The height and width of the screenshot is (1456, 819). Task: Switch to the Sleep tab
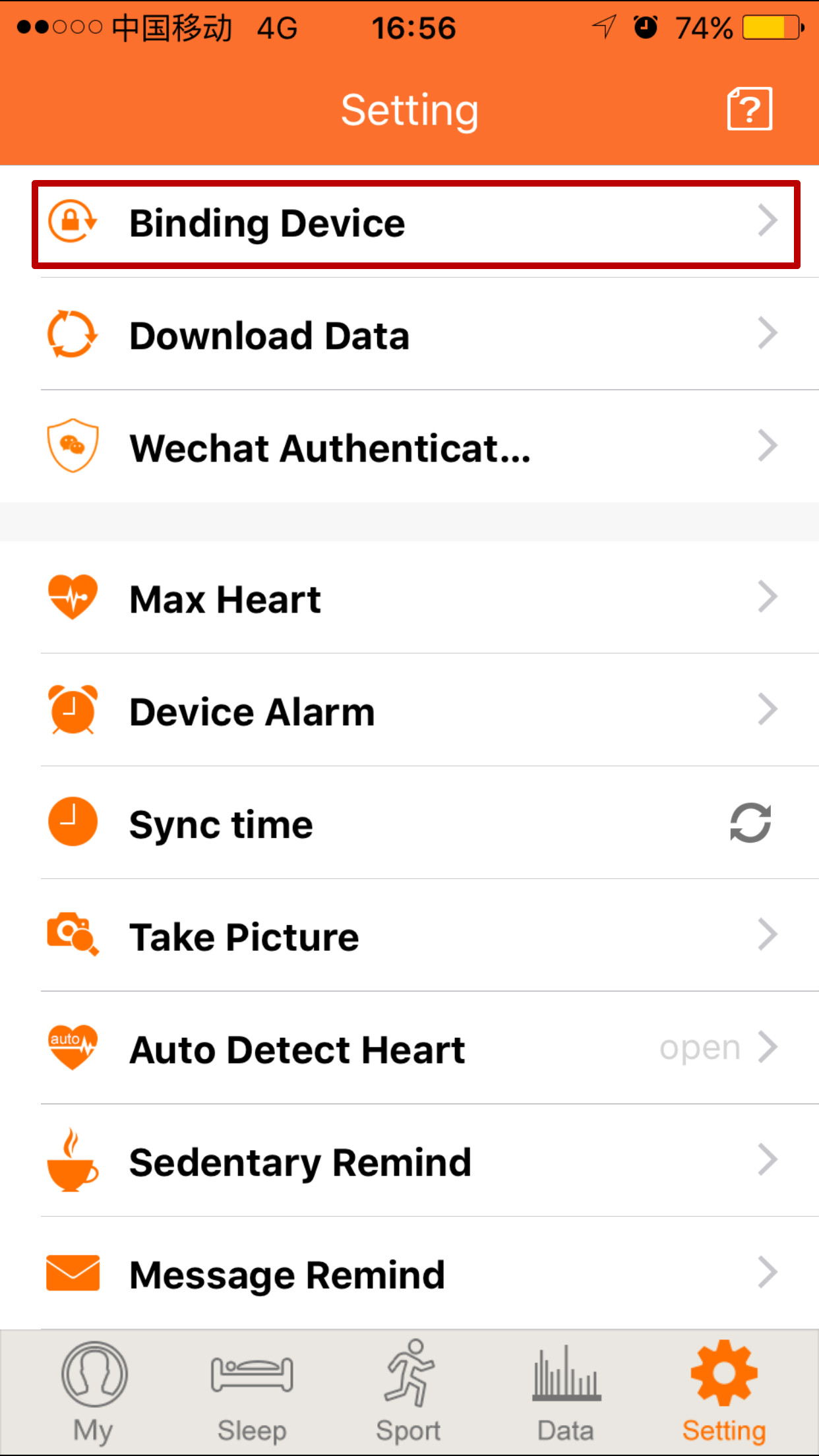click(252, 1393)
